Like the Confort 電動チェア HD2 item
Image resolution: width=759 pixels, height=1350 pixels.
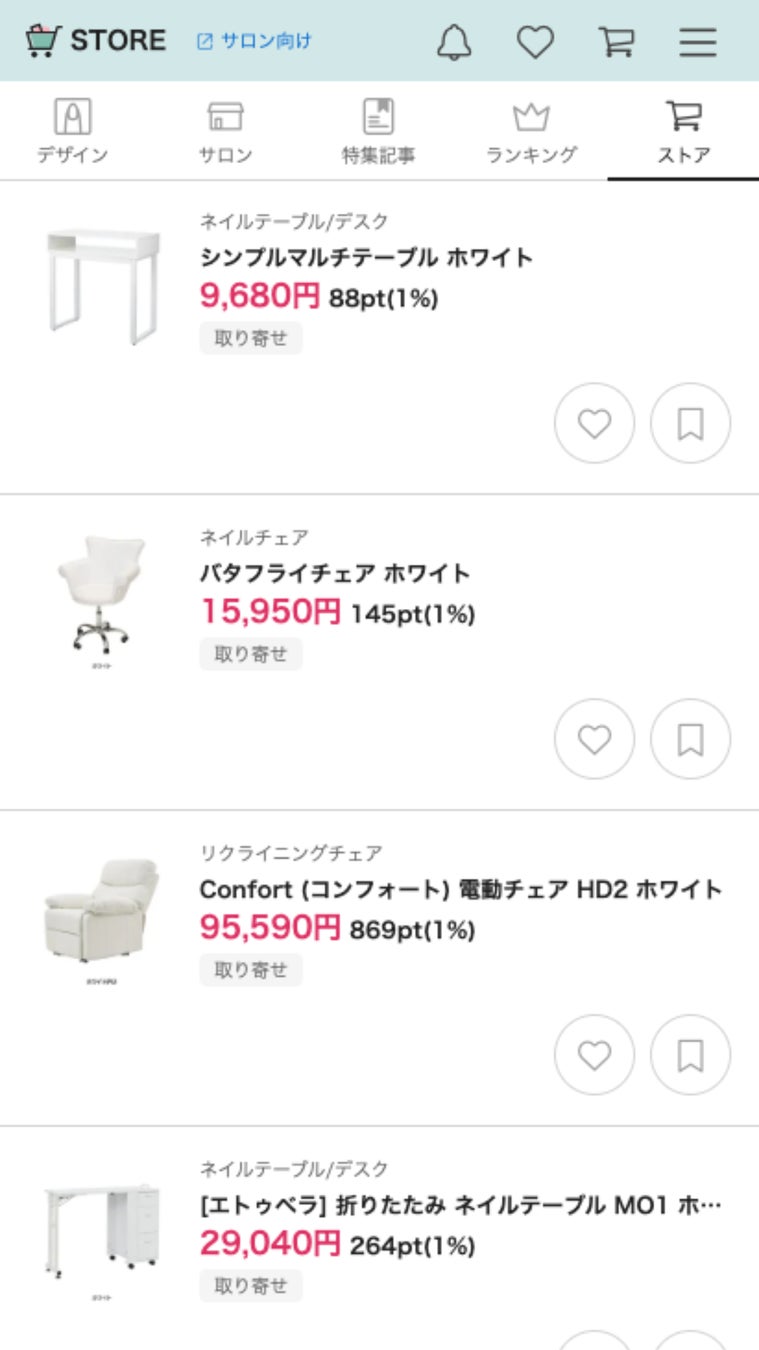click(594, 1056)
